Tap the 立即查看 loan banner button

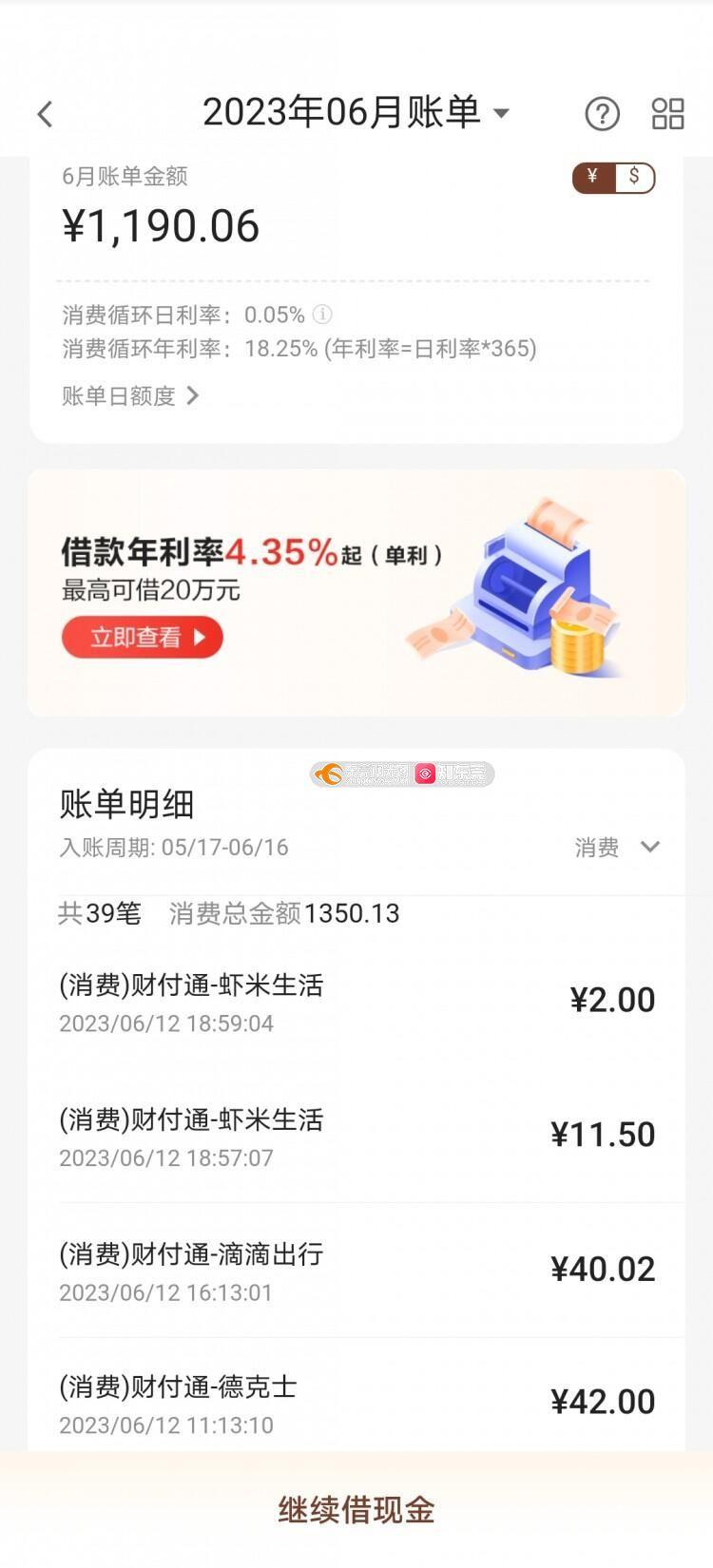(x=143, y=638)
